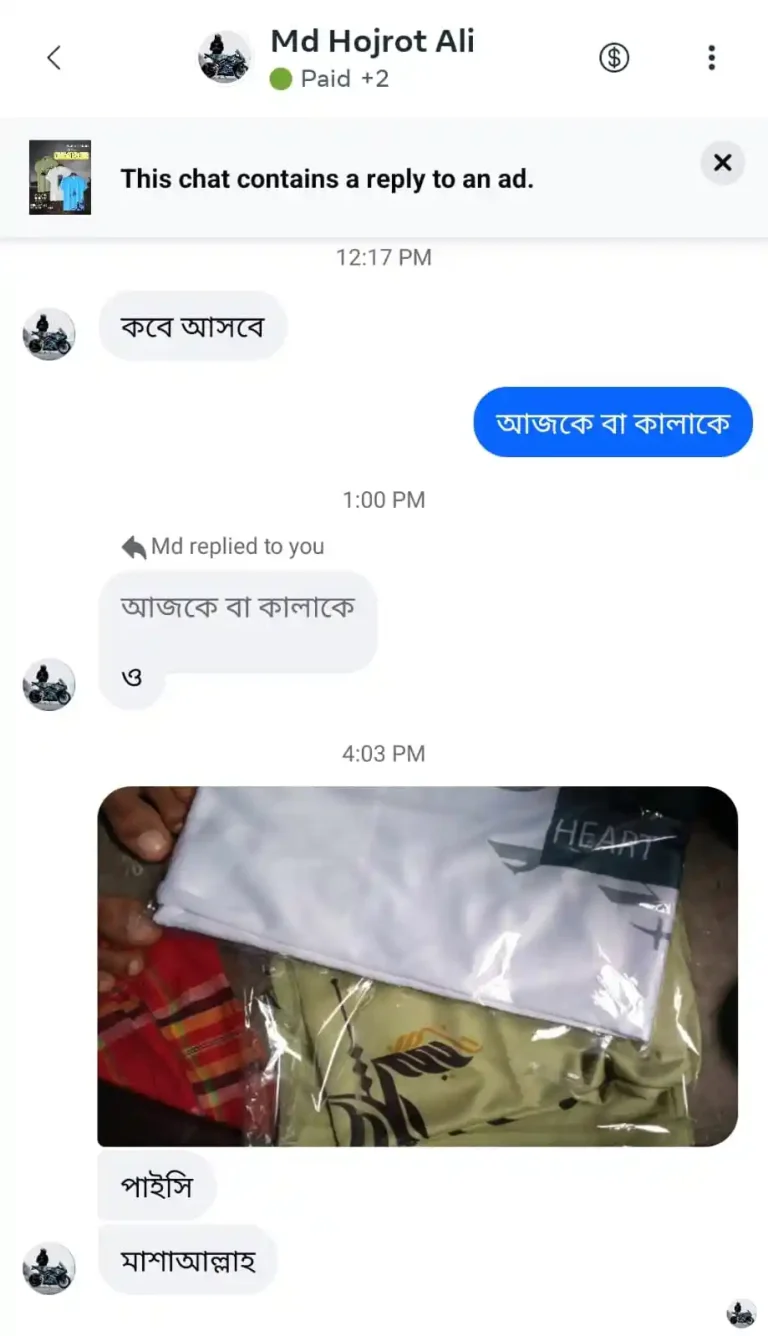Open the payment dollar icon
This screenshot has width=768, height=1336.
614,58
